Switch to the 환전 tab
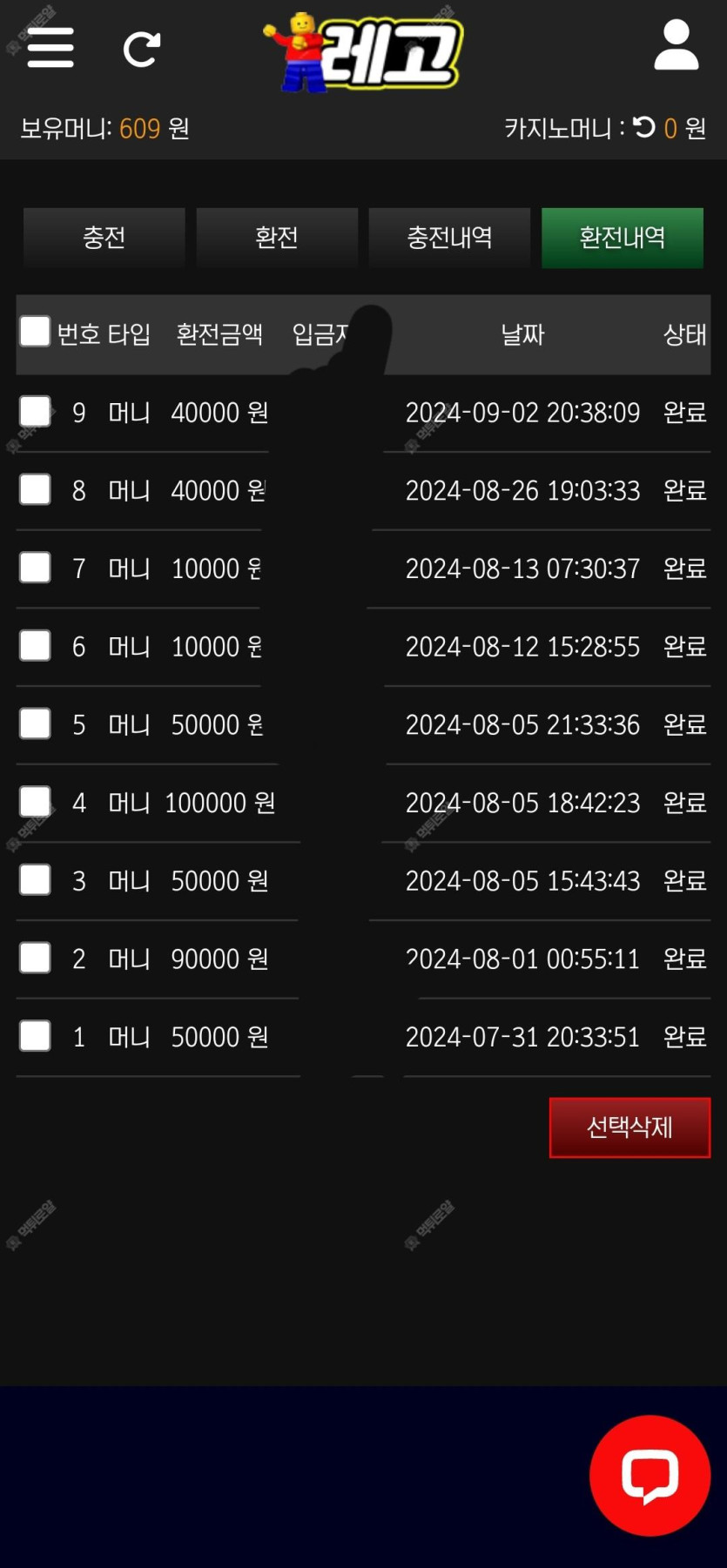Viewport: 727px width, 1568px height. click(277, 238)
